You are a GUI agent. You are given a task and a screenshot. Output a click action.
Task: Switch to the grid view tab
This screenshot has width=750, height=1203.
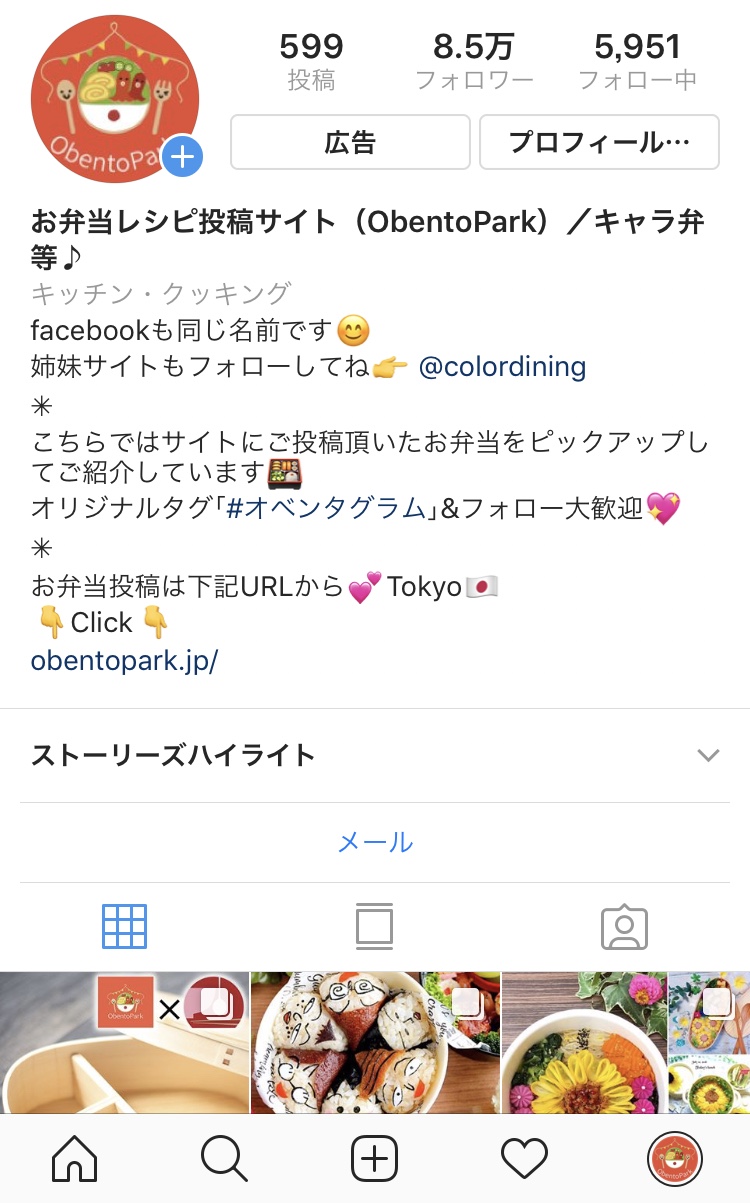click(124, 927)
